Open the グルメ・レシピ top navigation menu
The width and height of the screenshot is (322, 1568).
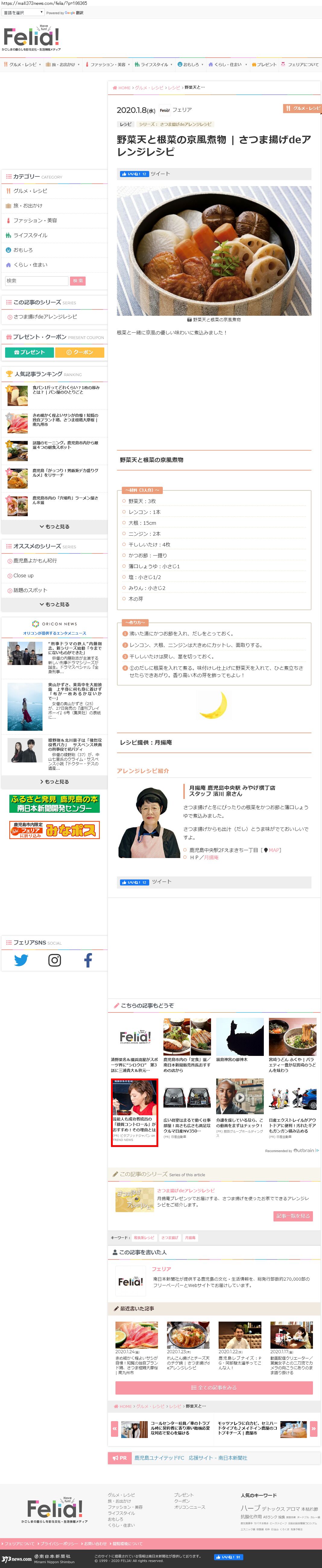(22, 65)
